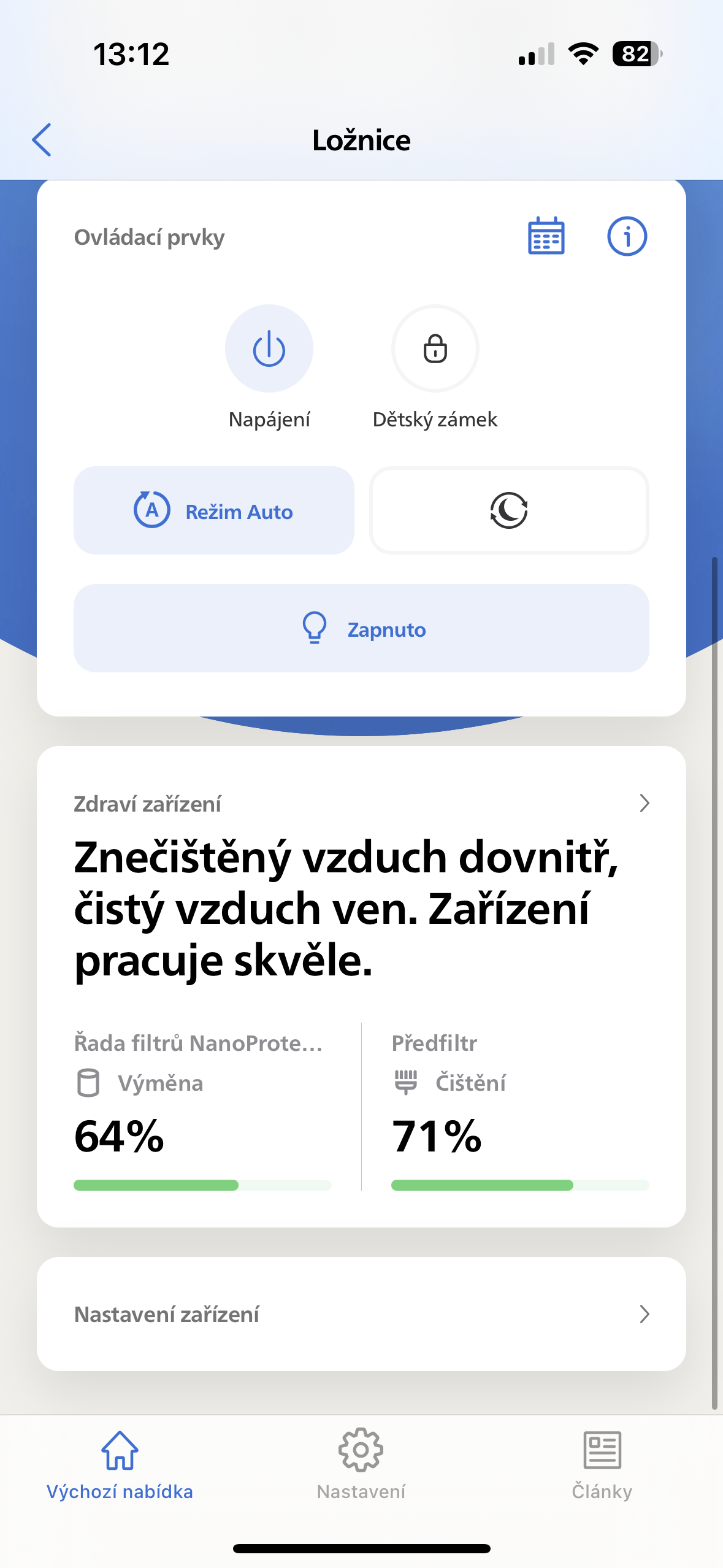
Task: Switch to night sleep mode
Action: (x=508, y=510)
